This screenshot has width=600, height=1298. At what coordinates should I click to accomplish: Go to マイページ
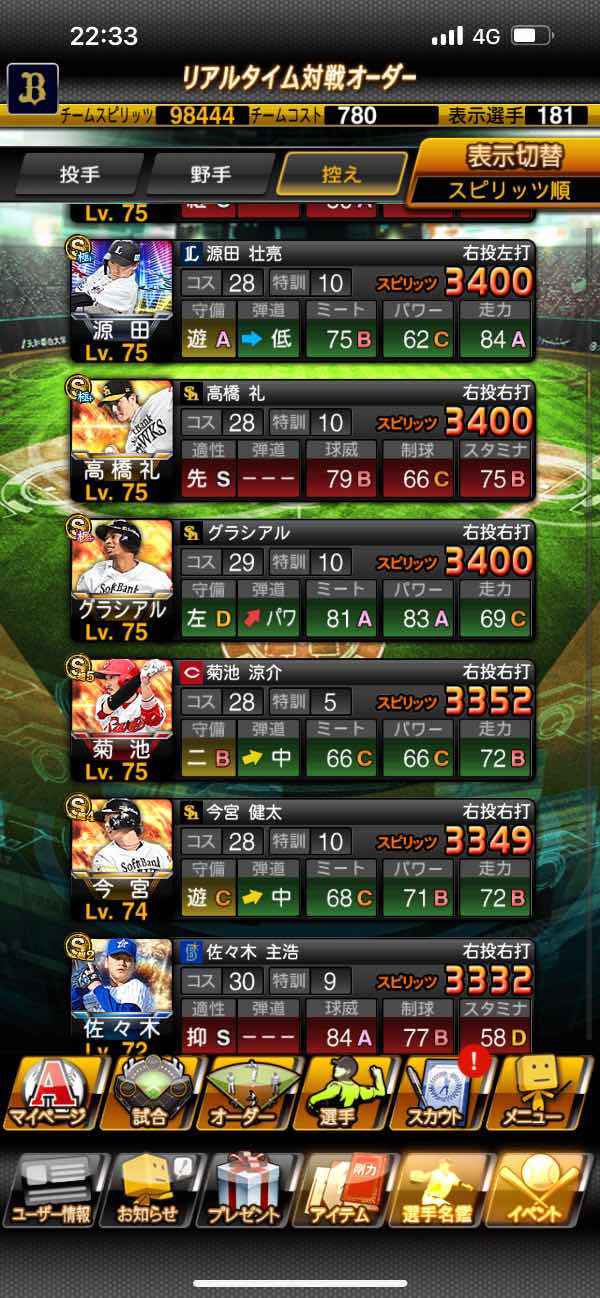50,1093
